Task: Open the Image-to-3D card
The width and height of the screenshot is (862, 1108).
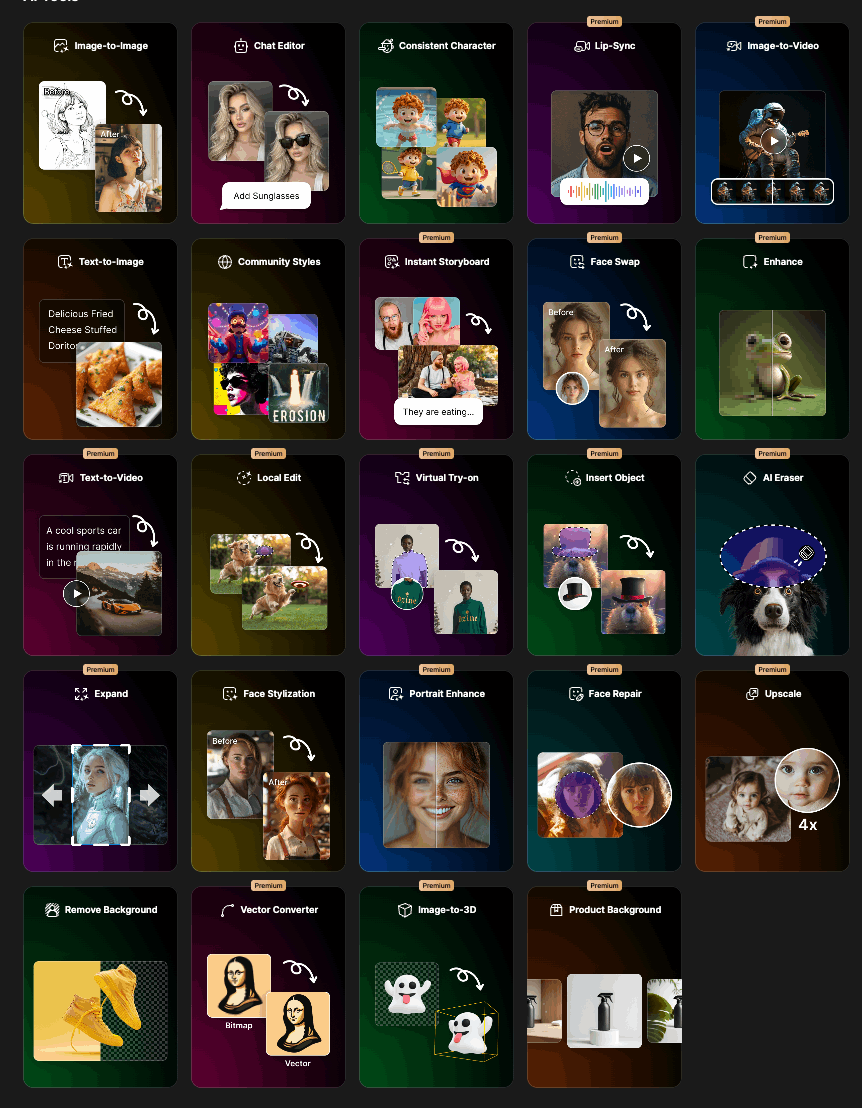Action: pyautogui.click(x=436, y=987)
